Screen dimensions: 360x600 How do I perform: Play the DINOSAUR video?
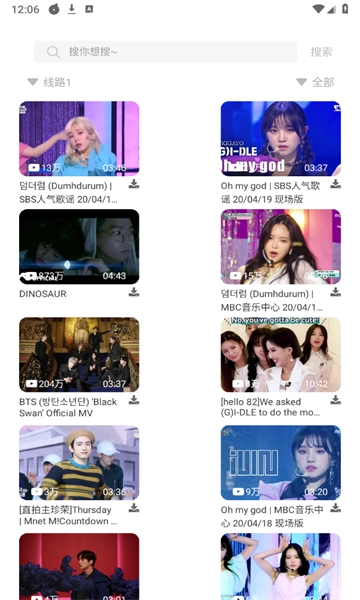[x=79, y=246]
